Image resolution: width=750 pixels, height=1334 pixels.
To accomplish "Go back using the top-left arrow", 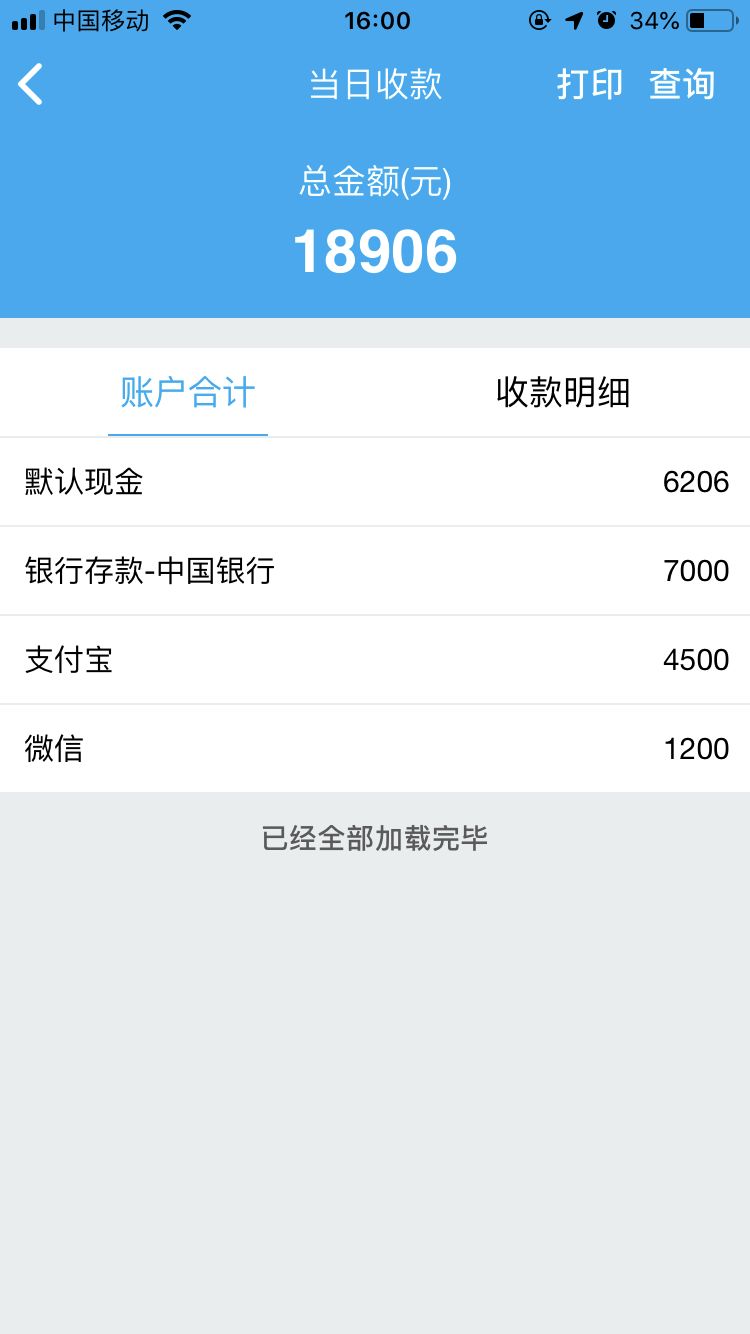I will (31, 84).
